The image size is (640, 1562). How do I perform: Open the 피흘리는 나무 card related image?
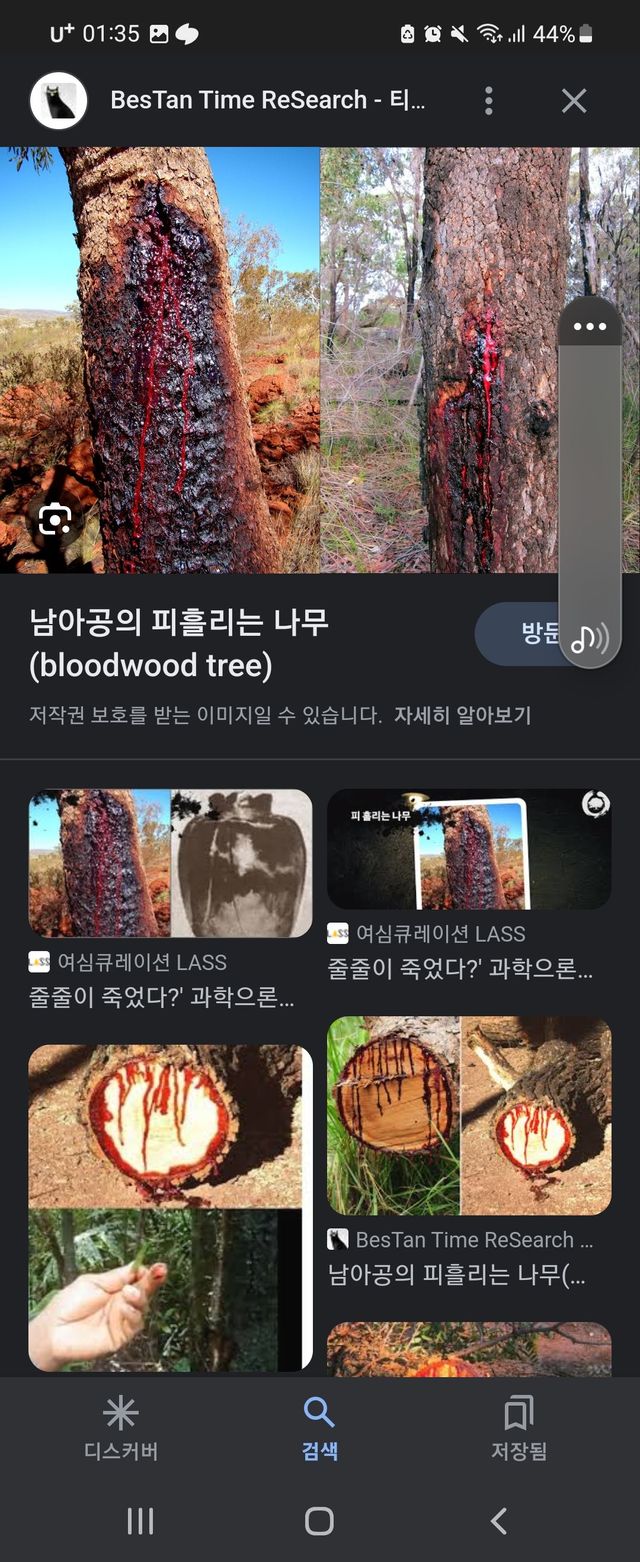coord(469,849)
